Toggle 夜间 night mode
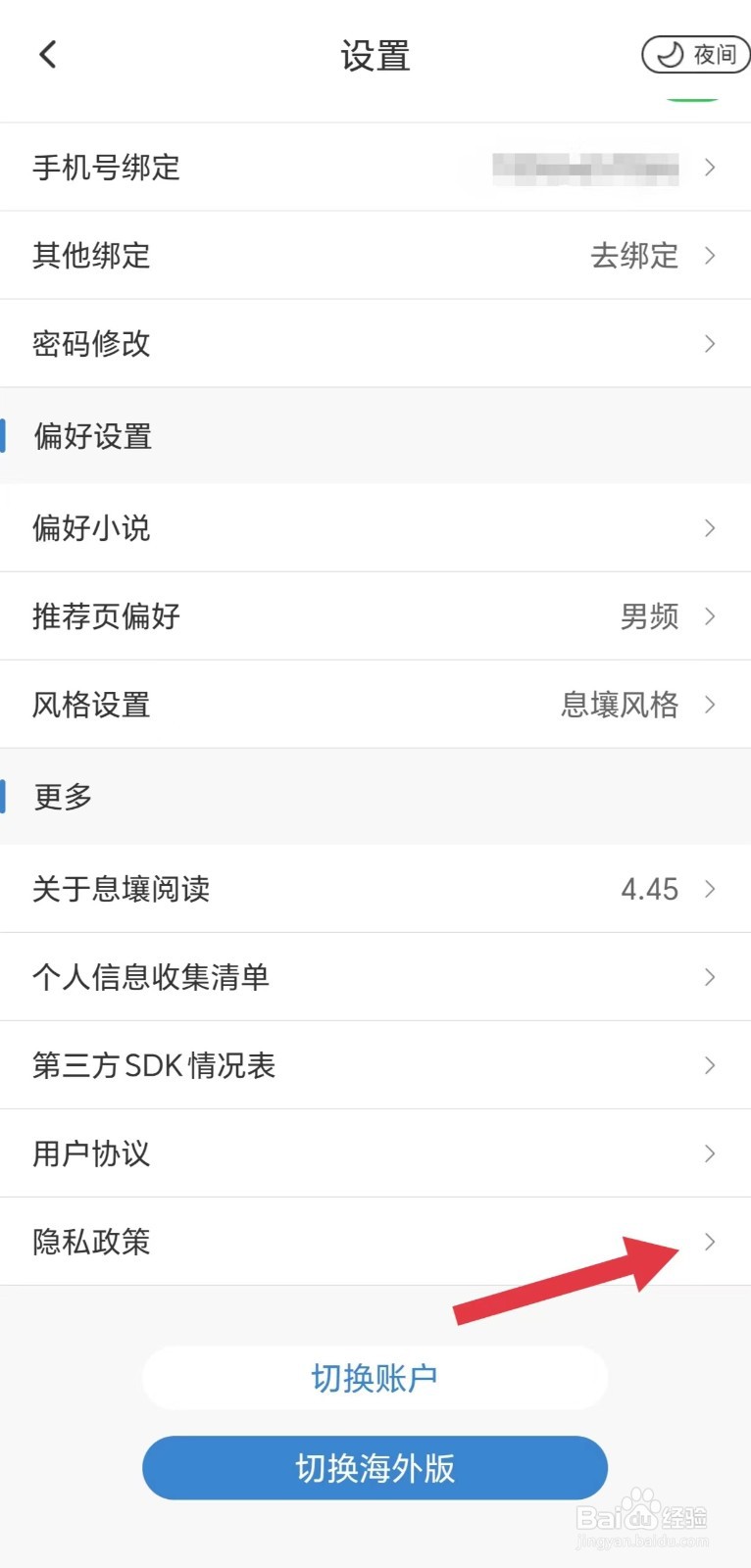This screenshot has width=751, height=1568. 695,55
